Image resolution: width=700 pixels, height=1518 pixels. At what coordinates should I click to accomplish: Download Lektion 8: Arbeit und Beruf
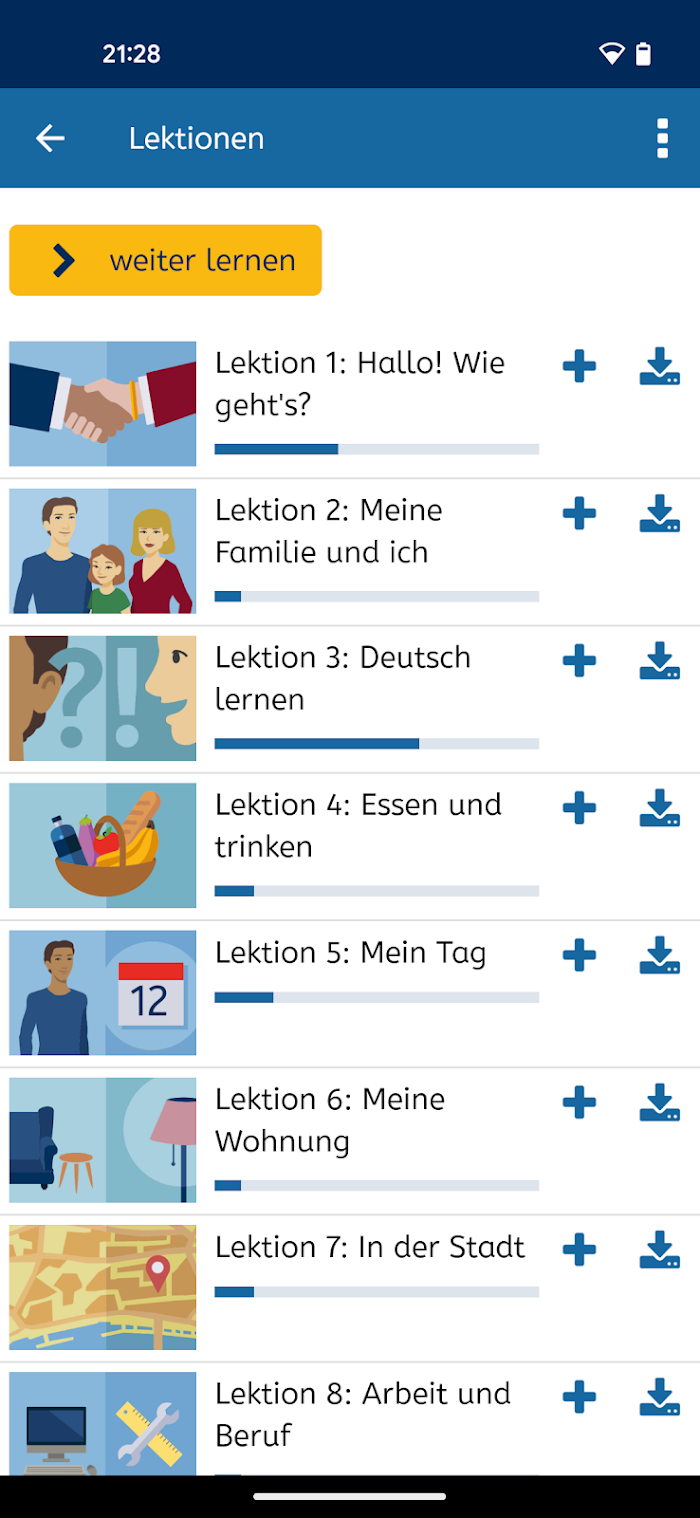(660, 1396)
